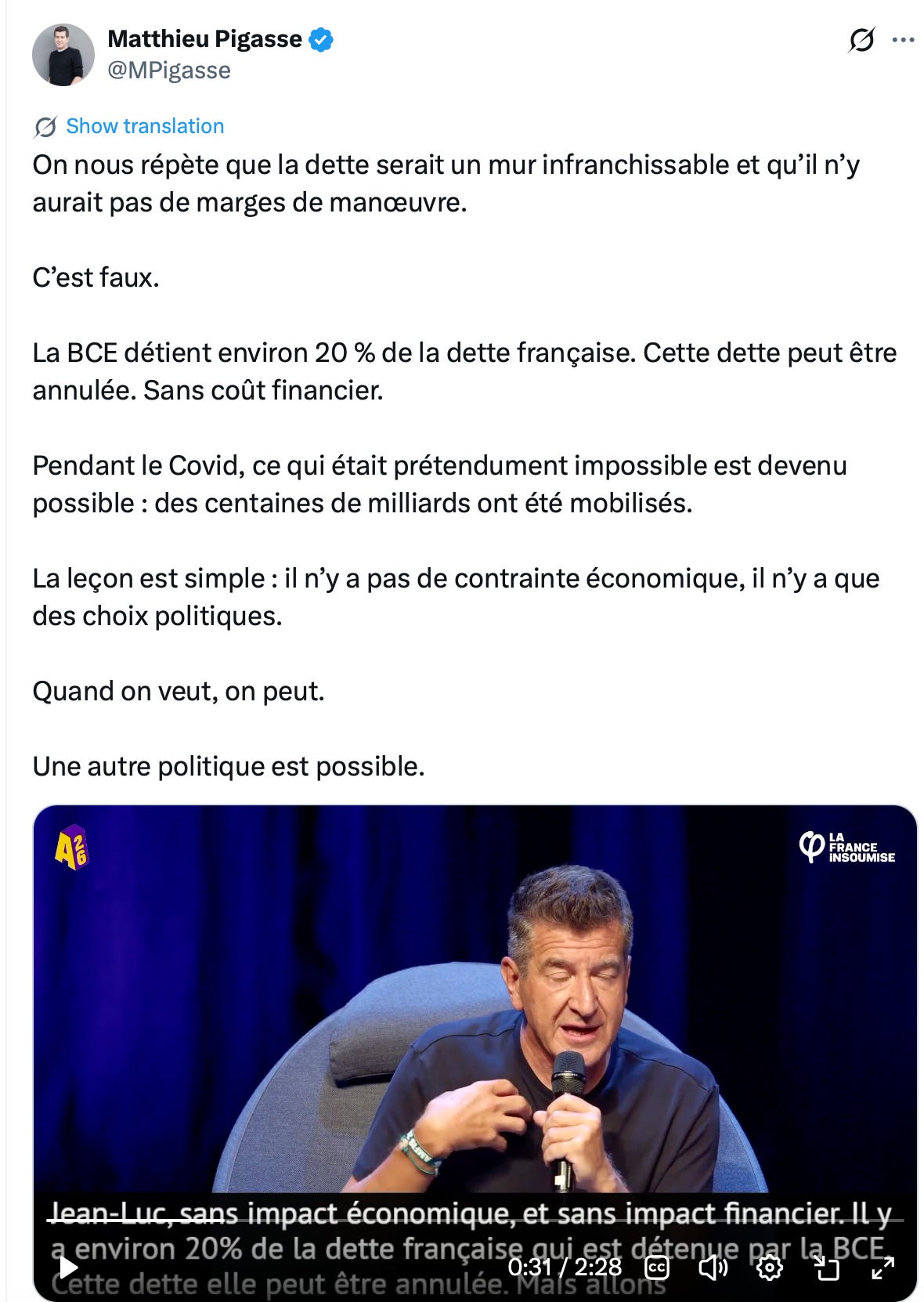The image size is (924, 1302).
Task: Tap Show translation link
Action: 145,126
